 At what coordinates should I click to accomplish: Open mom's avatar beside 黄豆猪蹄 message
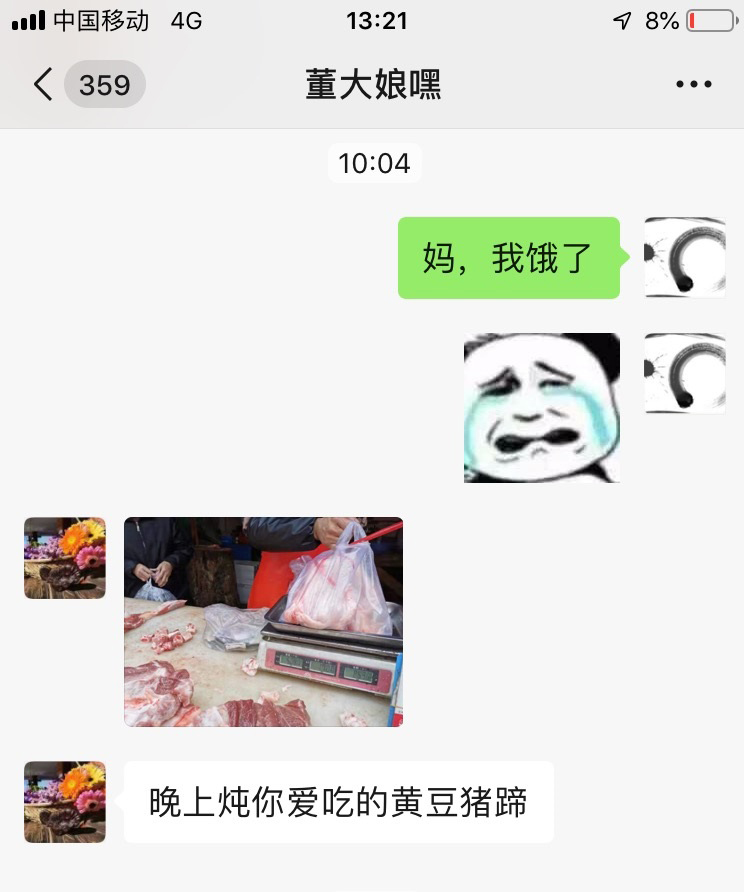[65, 801]
